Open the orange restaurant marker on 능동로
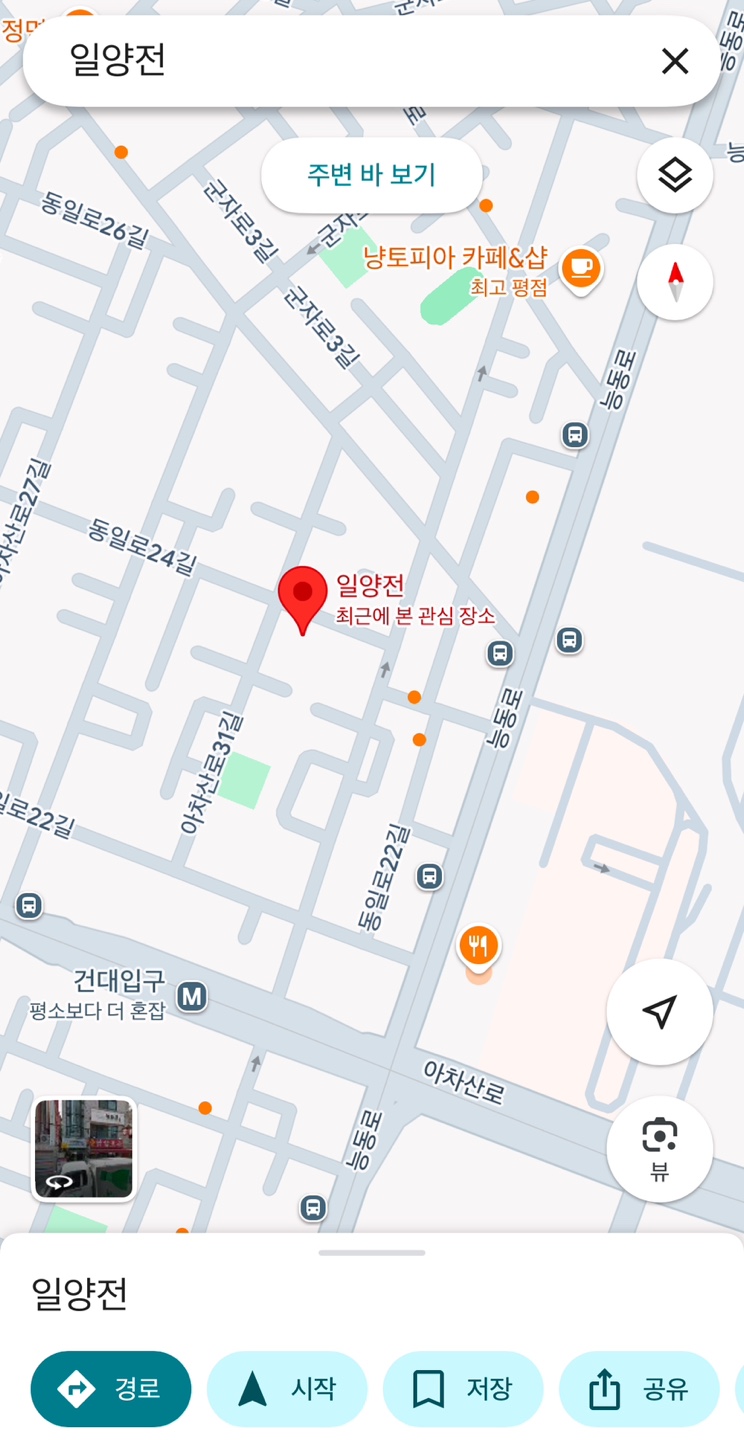 pos(479,945)
